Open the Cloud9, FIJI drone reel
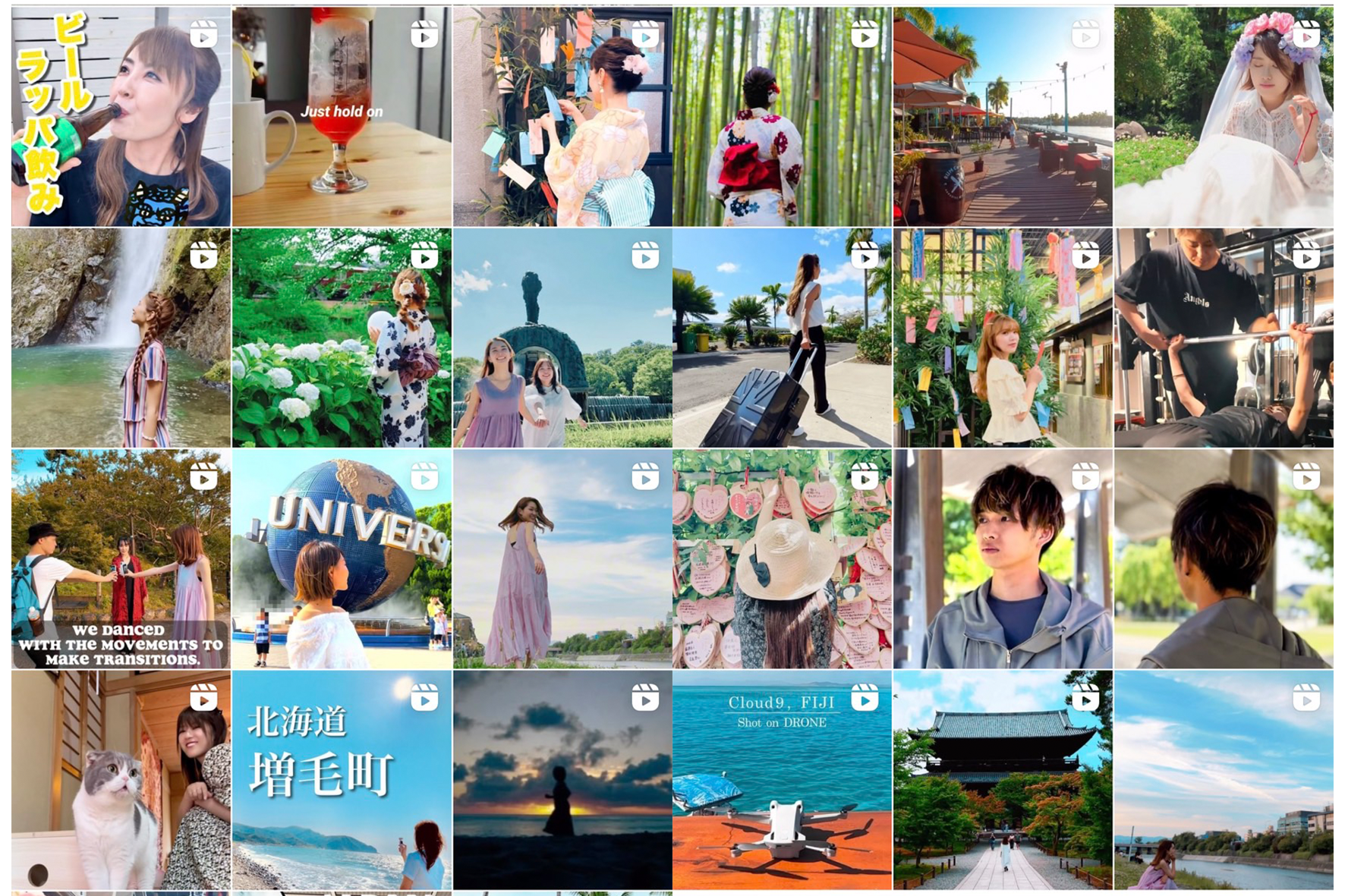This screenshot has height=896, width=1345. tap(782, 780)
